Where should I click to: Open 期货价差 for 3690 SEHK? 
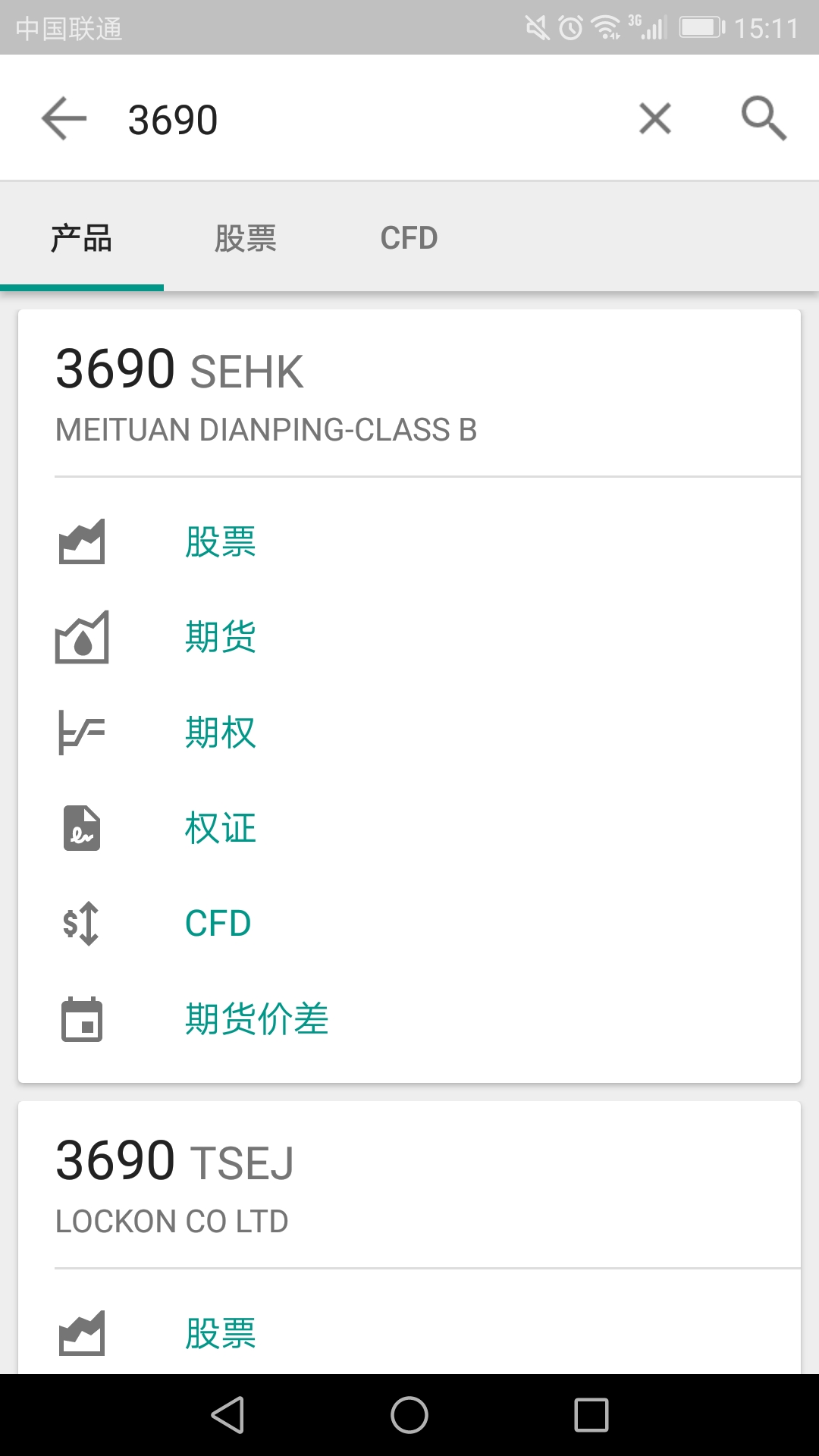pyautogui.click(x=409, y=1019)
